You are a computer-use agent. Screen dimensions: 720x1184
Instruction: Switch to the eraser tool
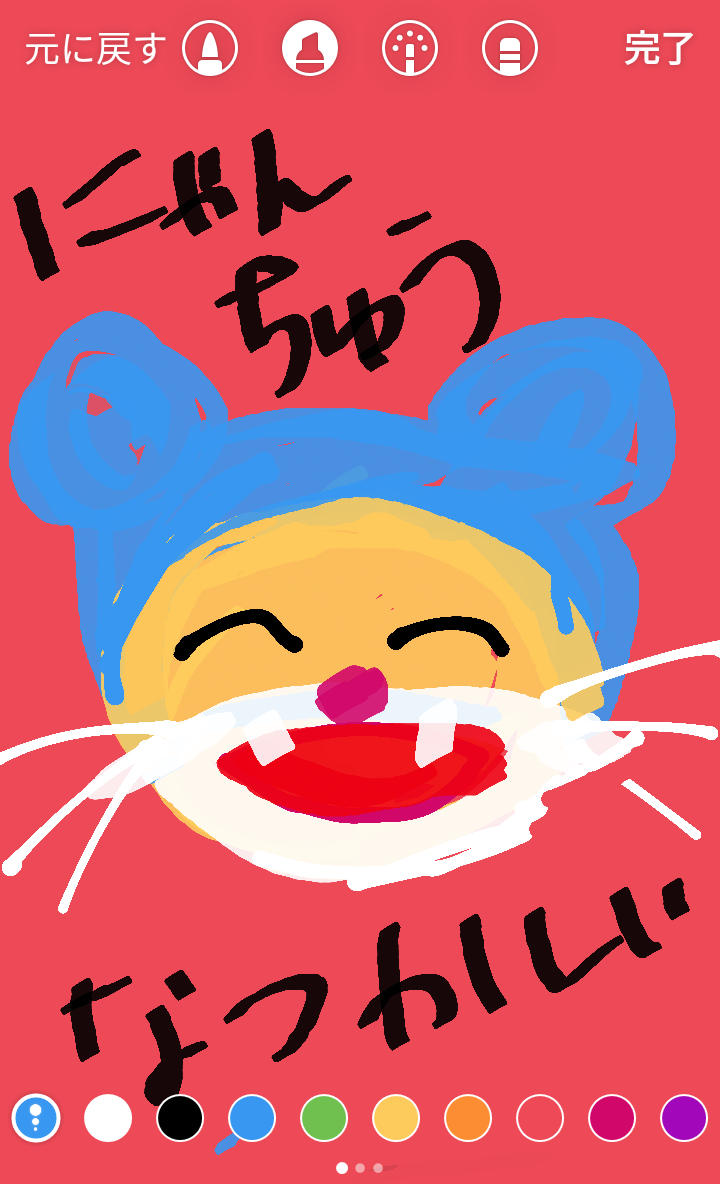tap(510, 48)
